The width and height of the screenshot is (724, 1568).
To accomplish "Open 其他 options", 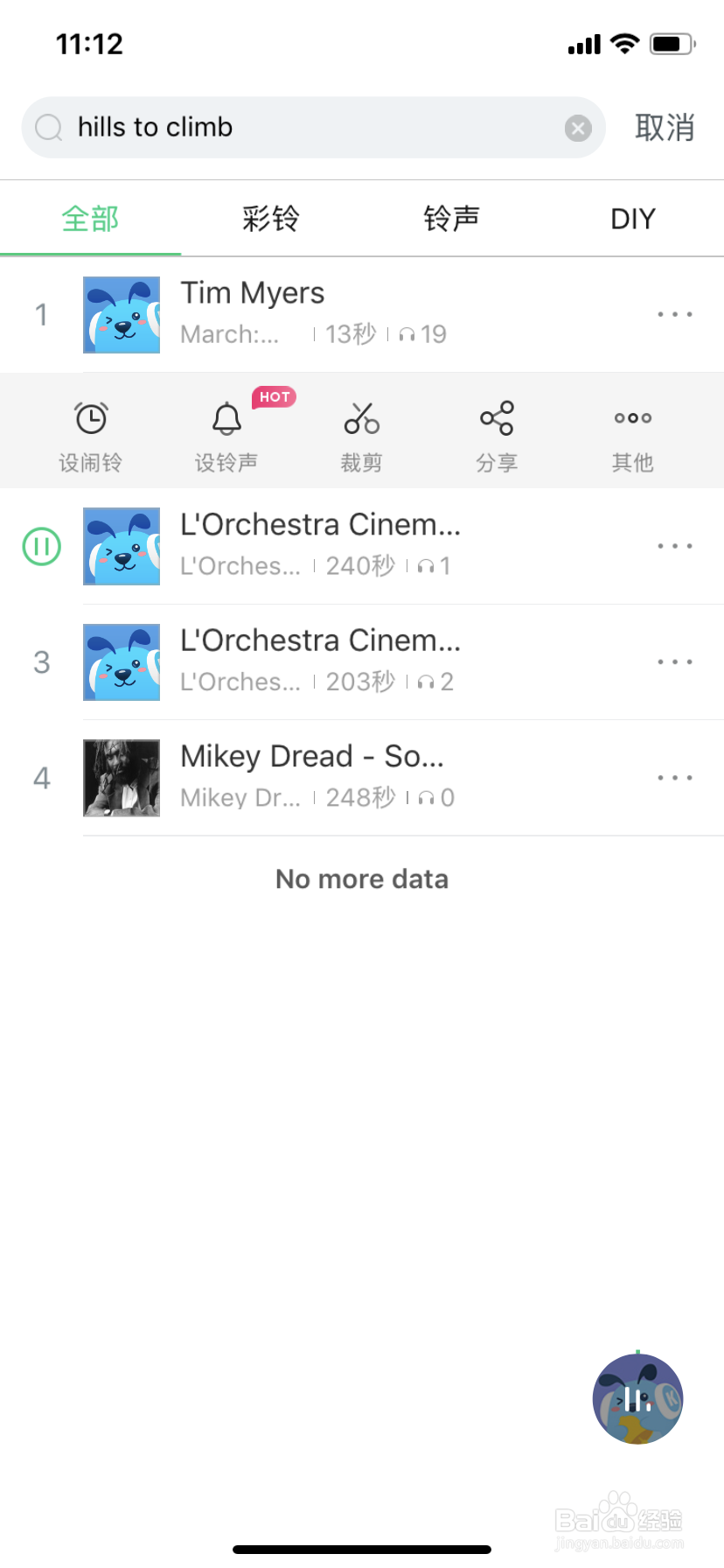I will (x=633, y=437).
